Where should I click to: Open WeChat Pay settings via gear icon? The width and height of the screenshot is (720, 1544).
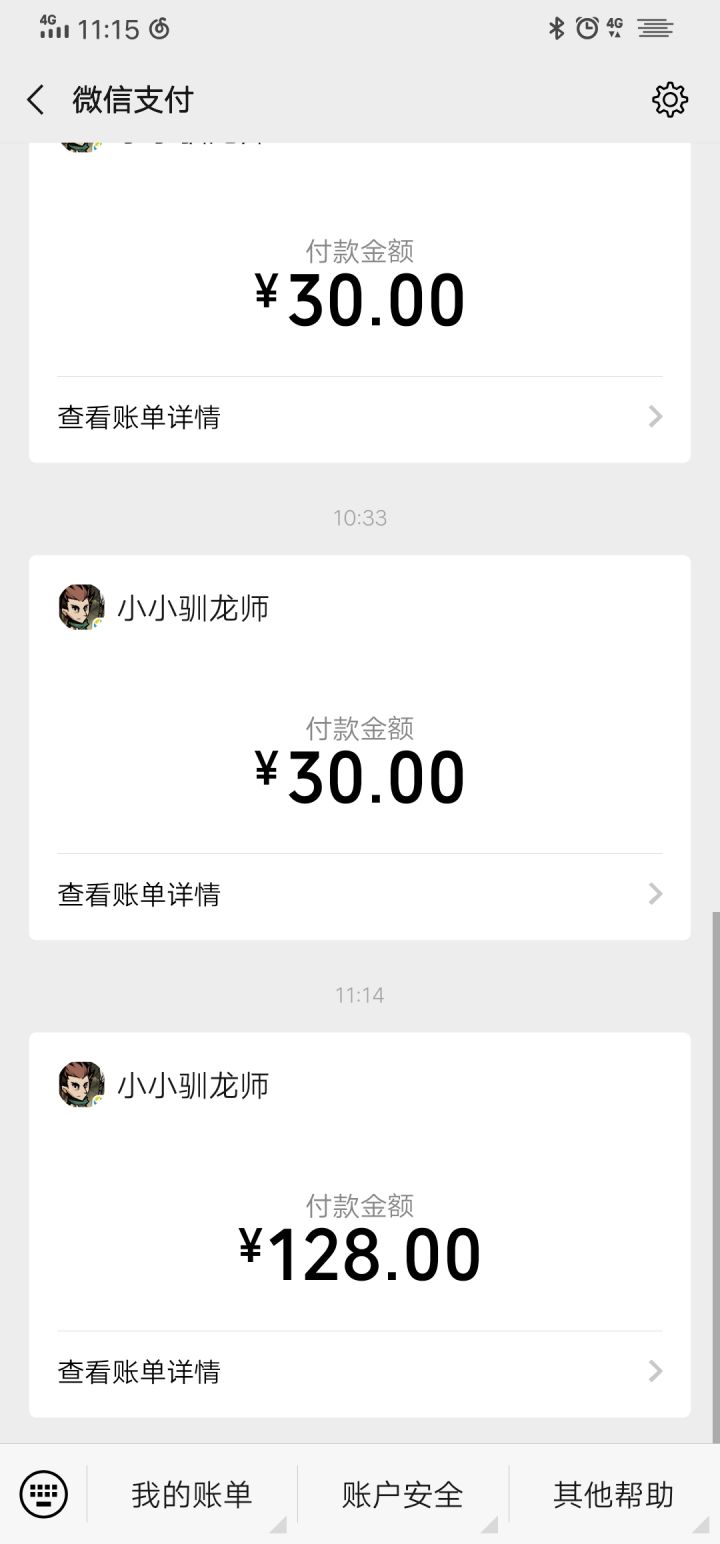pos(670,99)
